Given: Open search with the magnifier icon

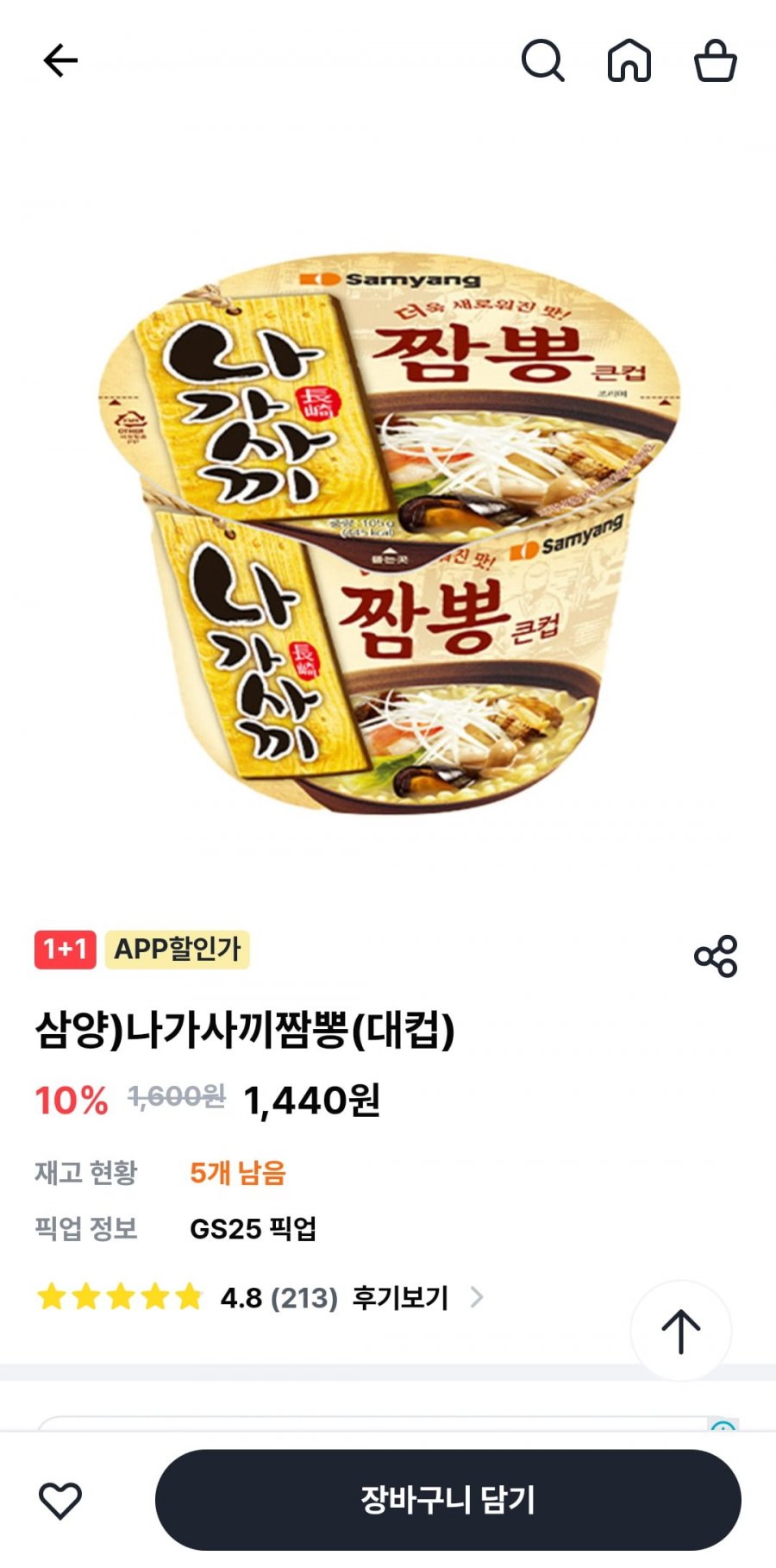Looking at the screenshot, I should [542, 61].
